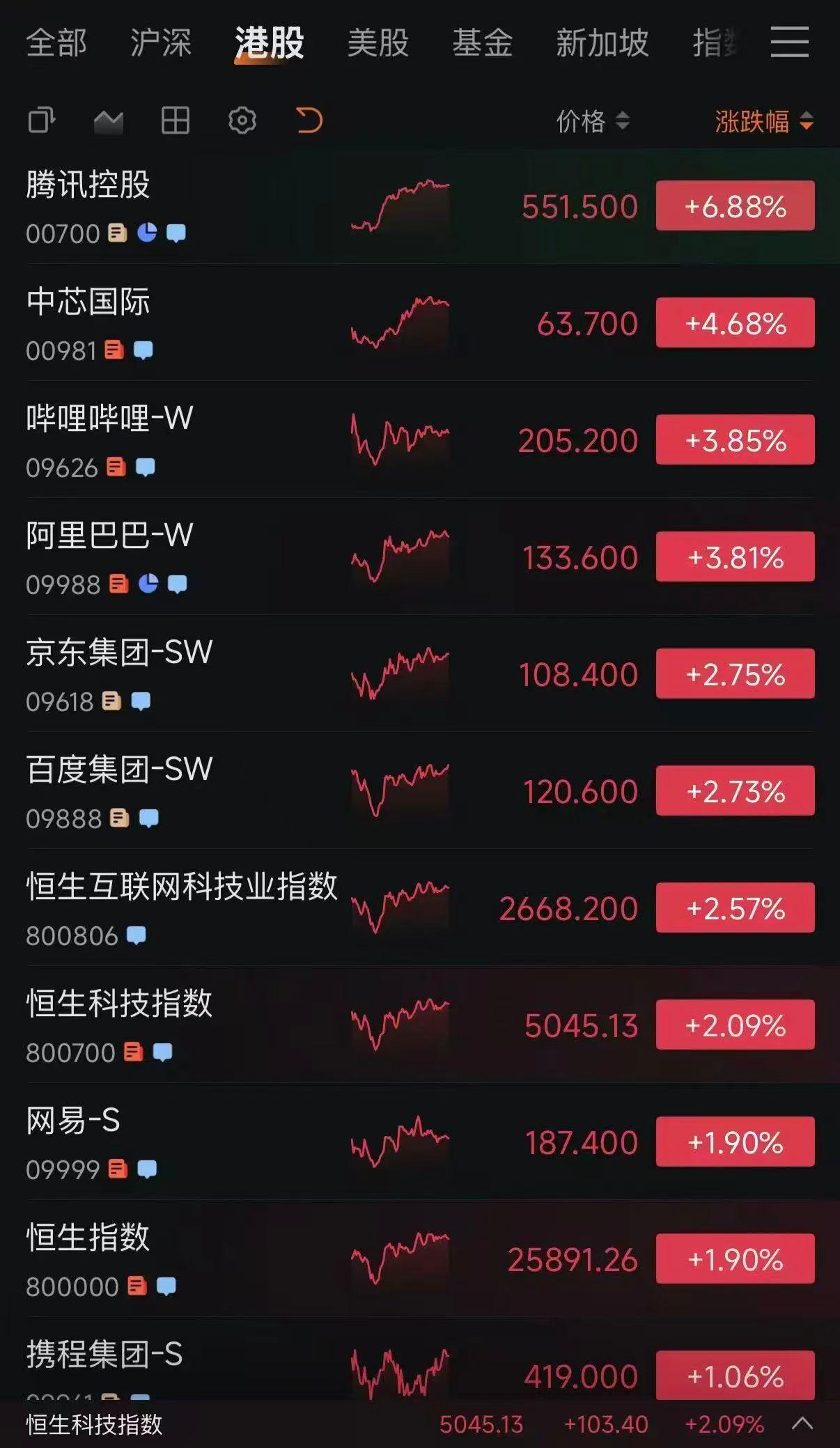Image resolution: width=840 pixels, height=1448 pixels.
Task: Expand the bottom 恒生科技指数 ticker panel
Action: coord(804,1426)
